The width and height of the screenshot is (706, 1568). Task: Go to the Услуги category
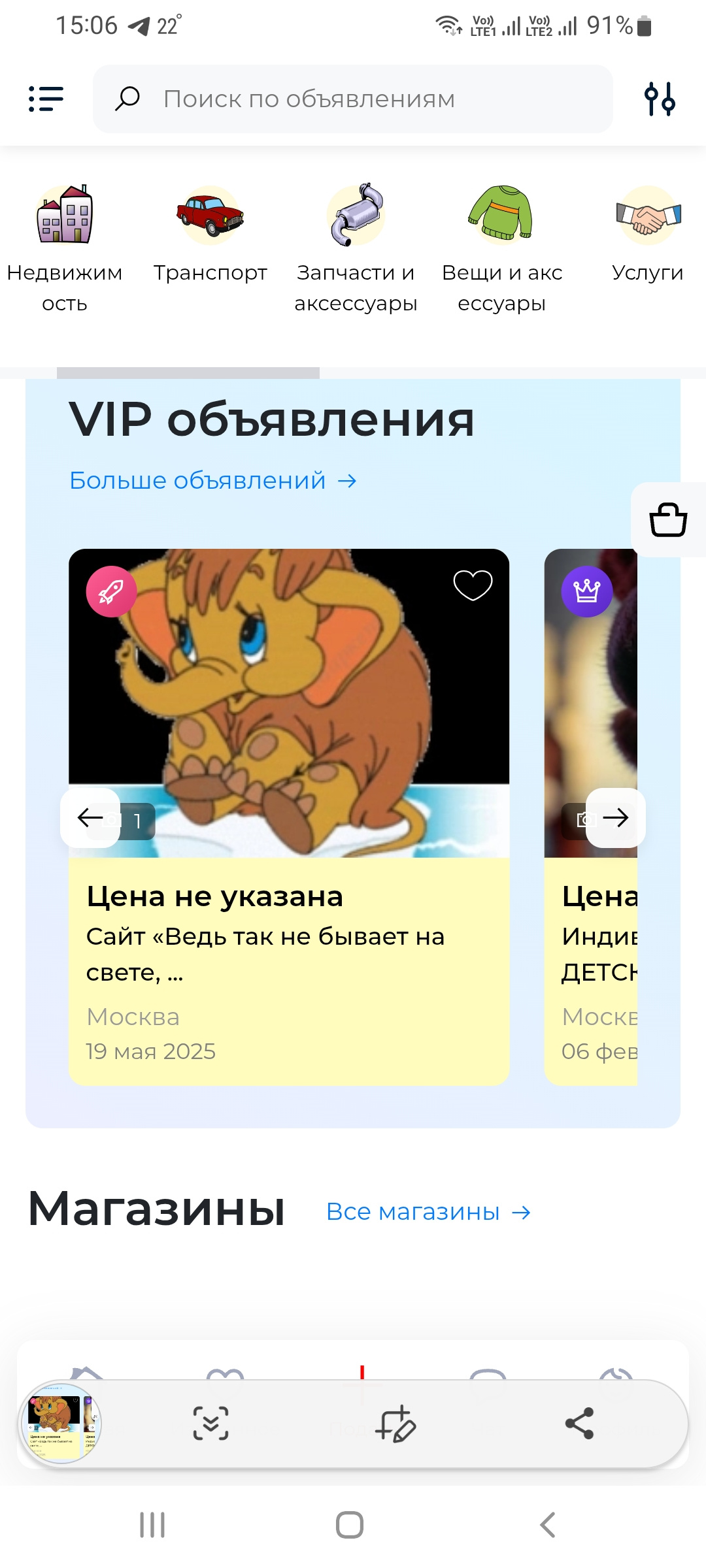pos(648,235)
